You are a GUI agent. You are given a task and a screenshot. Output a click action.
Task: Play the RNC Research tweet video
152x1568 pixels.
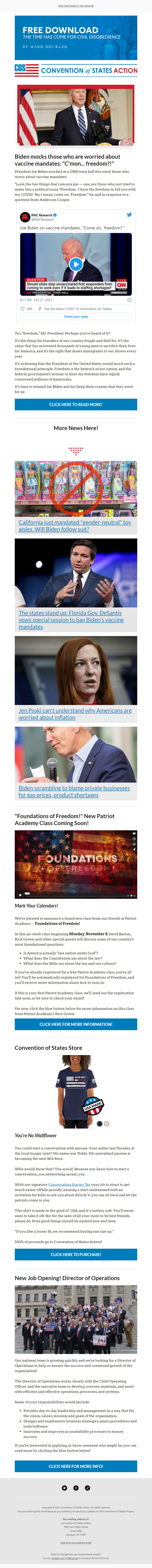pos(76,264)
